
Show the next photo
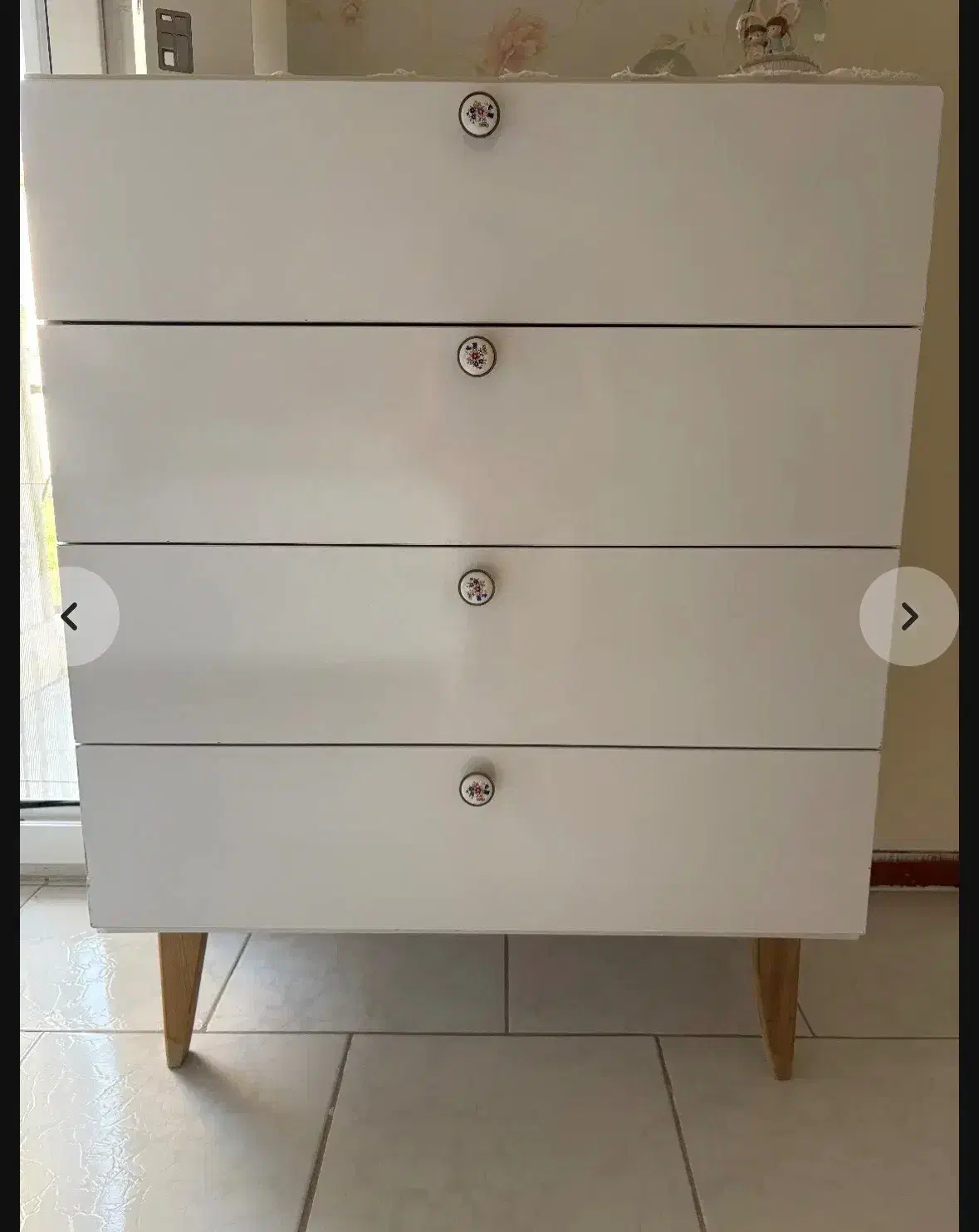point(908,616)
